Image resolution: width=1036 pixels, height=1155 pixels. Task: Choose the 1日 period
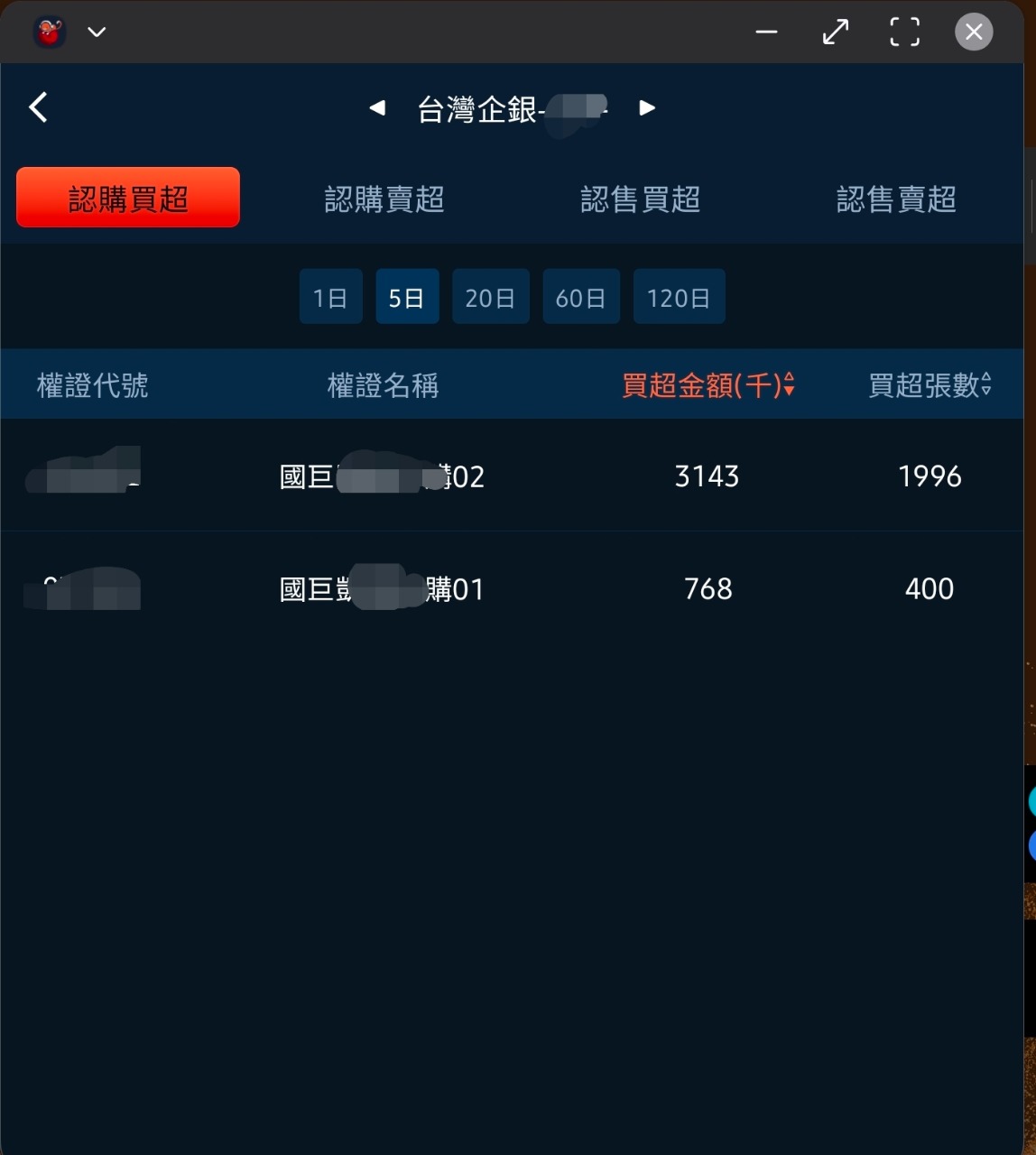[x=331, y=297]
